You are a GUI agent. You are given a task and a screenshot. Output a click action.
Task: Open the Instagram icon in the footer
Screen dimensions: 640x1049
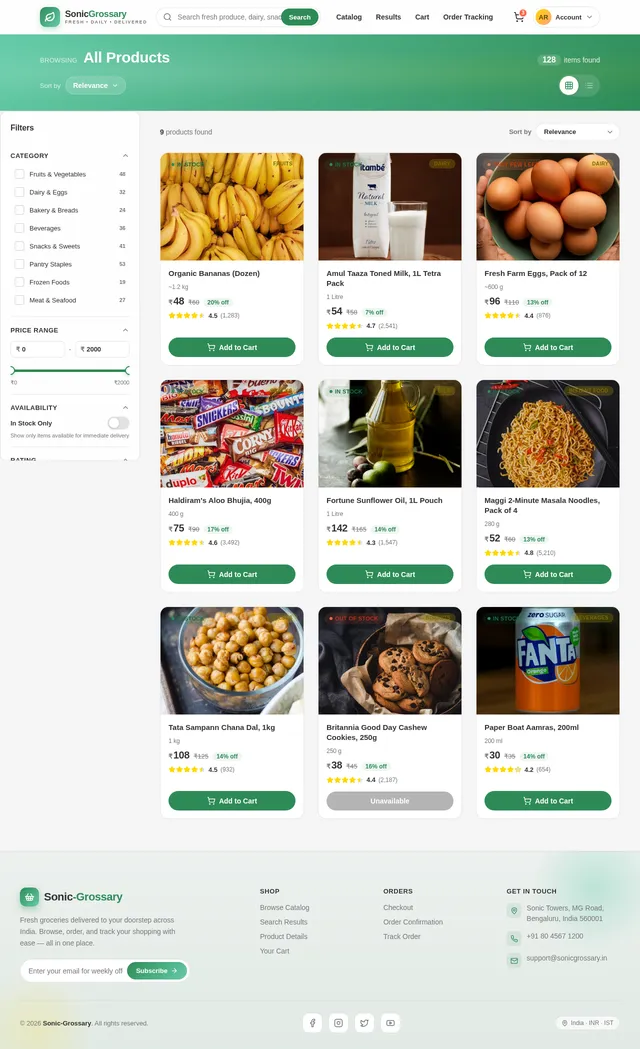(x=338, y=1023)
